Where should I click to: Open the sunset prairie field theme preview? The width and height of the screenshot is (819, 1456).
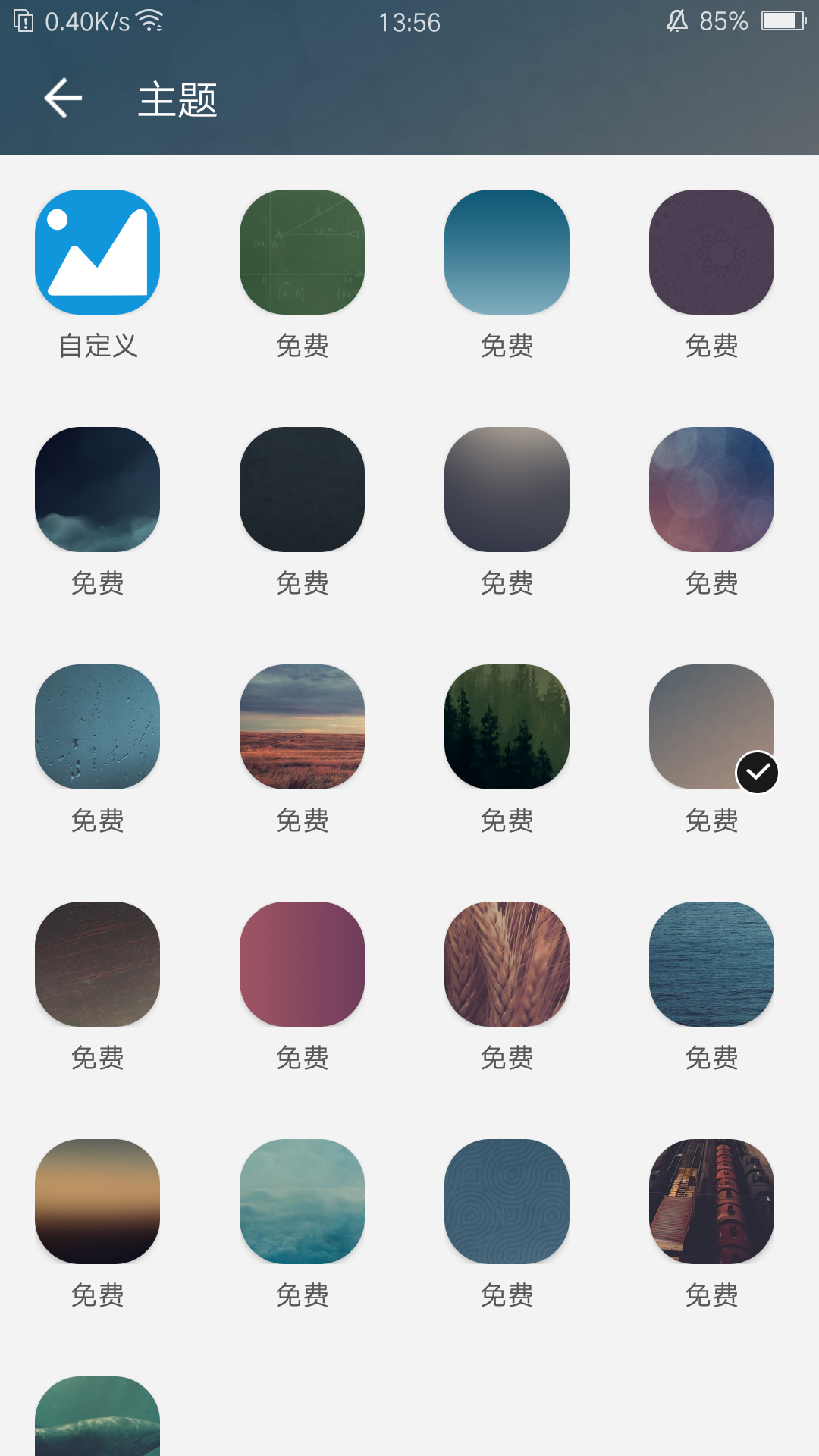(x=302, y=726)
